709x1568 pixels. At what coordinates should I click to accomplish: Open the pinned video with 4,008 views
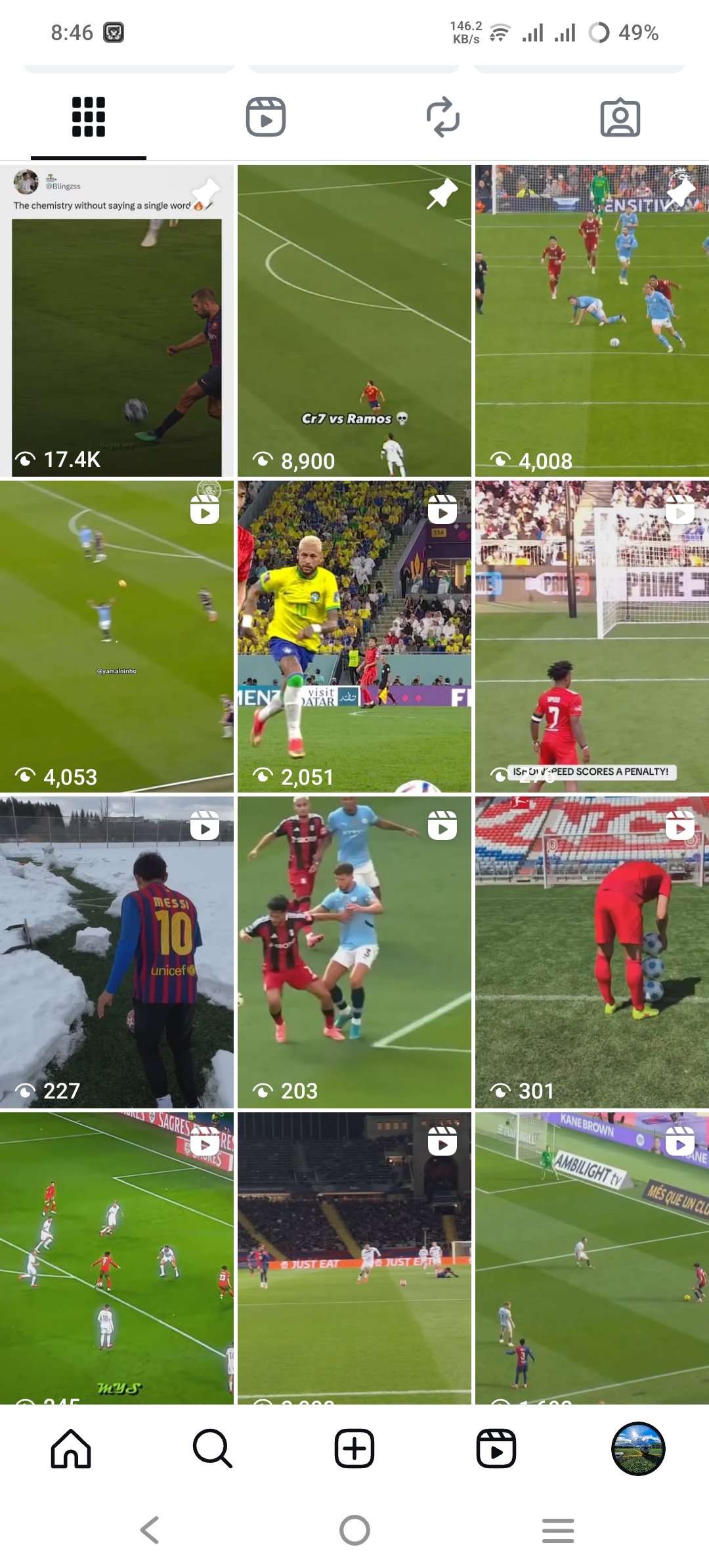tap(592, 320)
